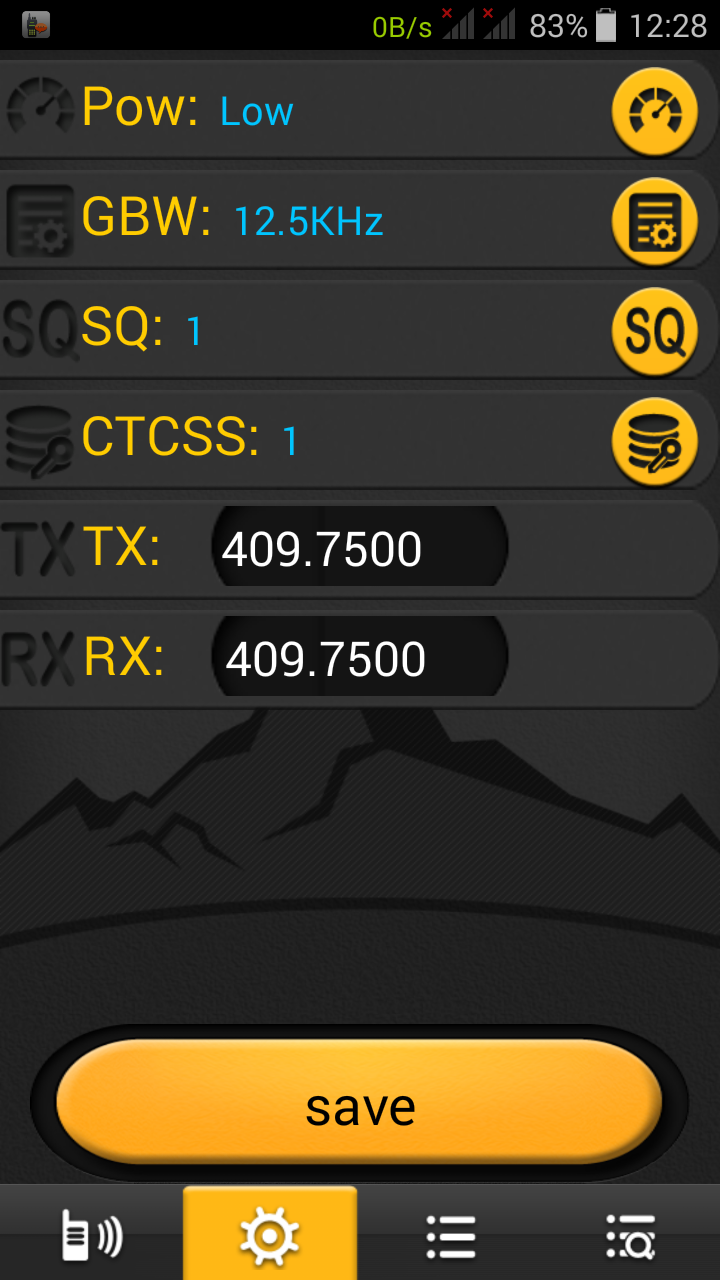
Task: Tap the yellow SQ squelch button
Action: (654, 331)
